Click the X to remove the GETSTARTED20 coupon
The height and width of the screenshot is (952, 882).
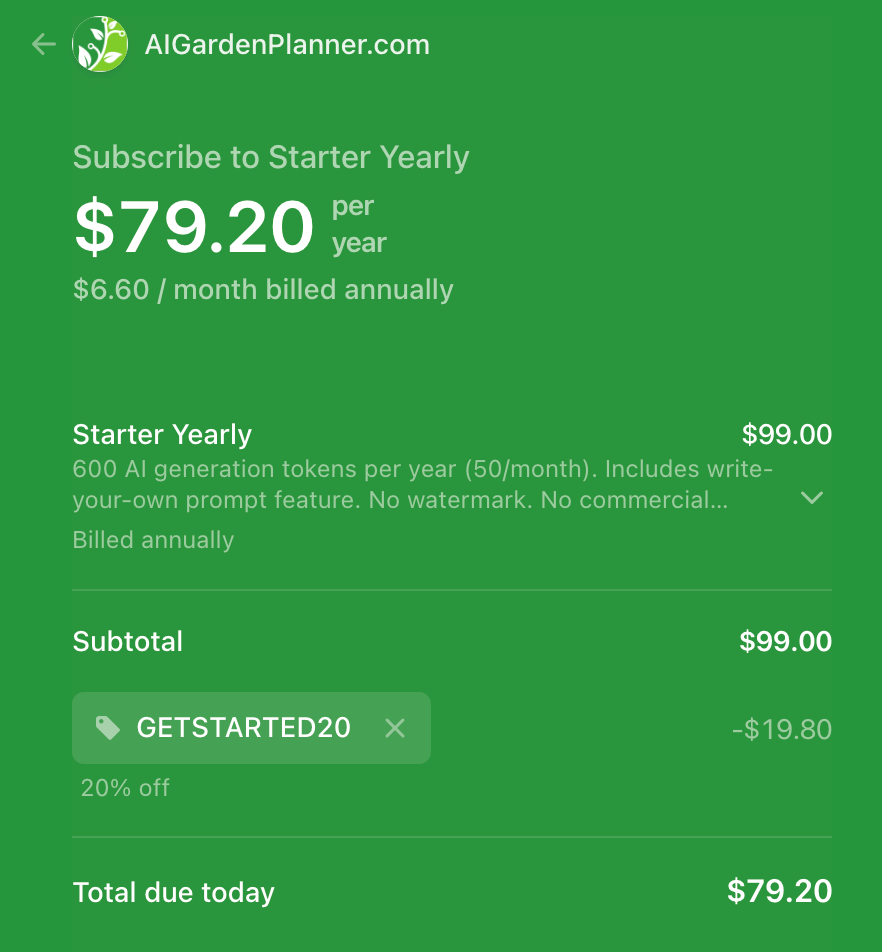coord(394,728)
